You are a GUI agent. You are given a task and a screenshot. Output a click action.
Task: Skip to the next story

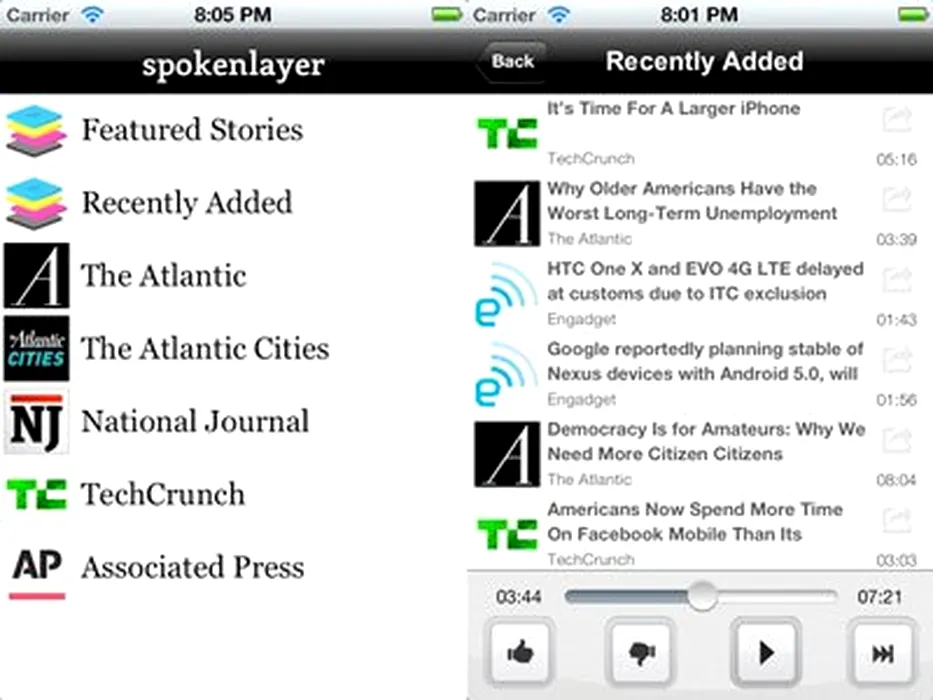point(882,653)
